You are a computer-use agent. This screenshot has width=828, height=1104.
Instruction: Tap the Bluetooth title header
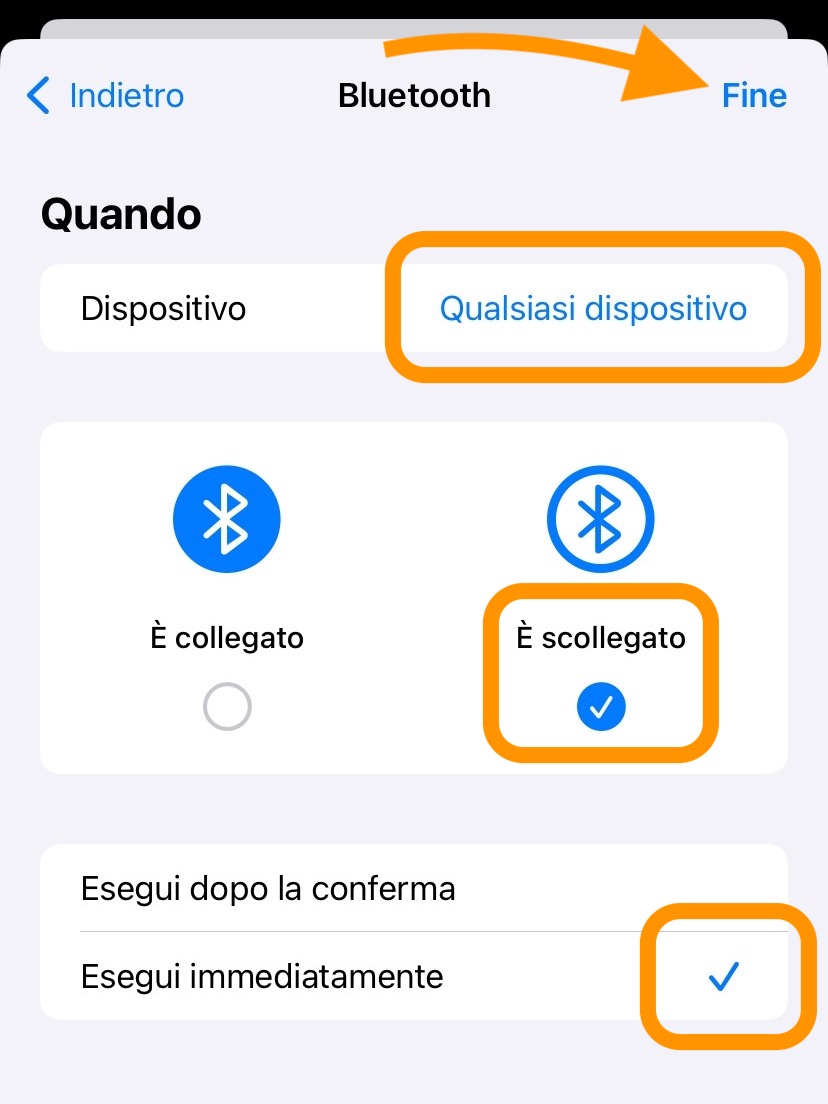click(414, 95)
